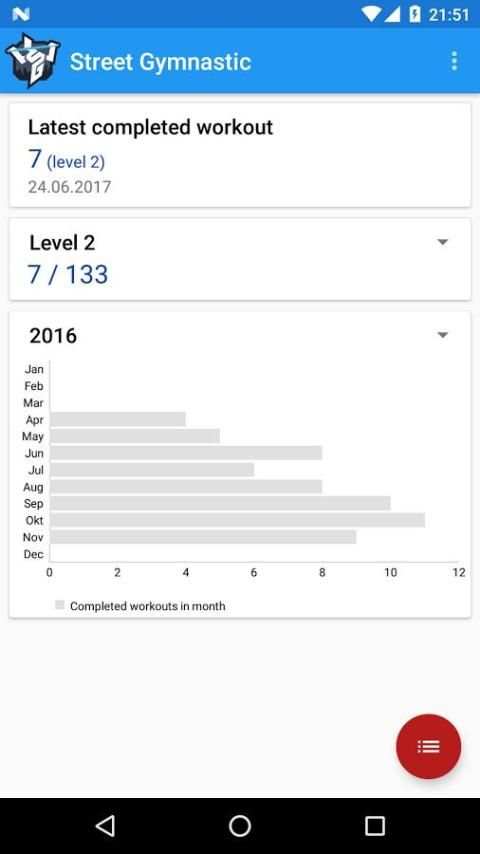Open the 2016 year dropdown

pos(442,336)
